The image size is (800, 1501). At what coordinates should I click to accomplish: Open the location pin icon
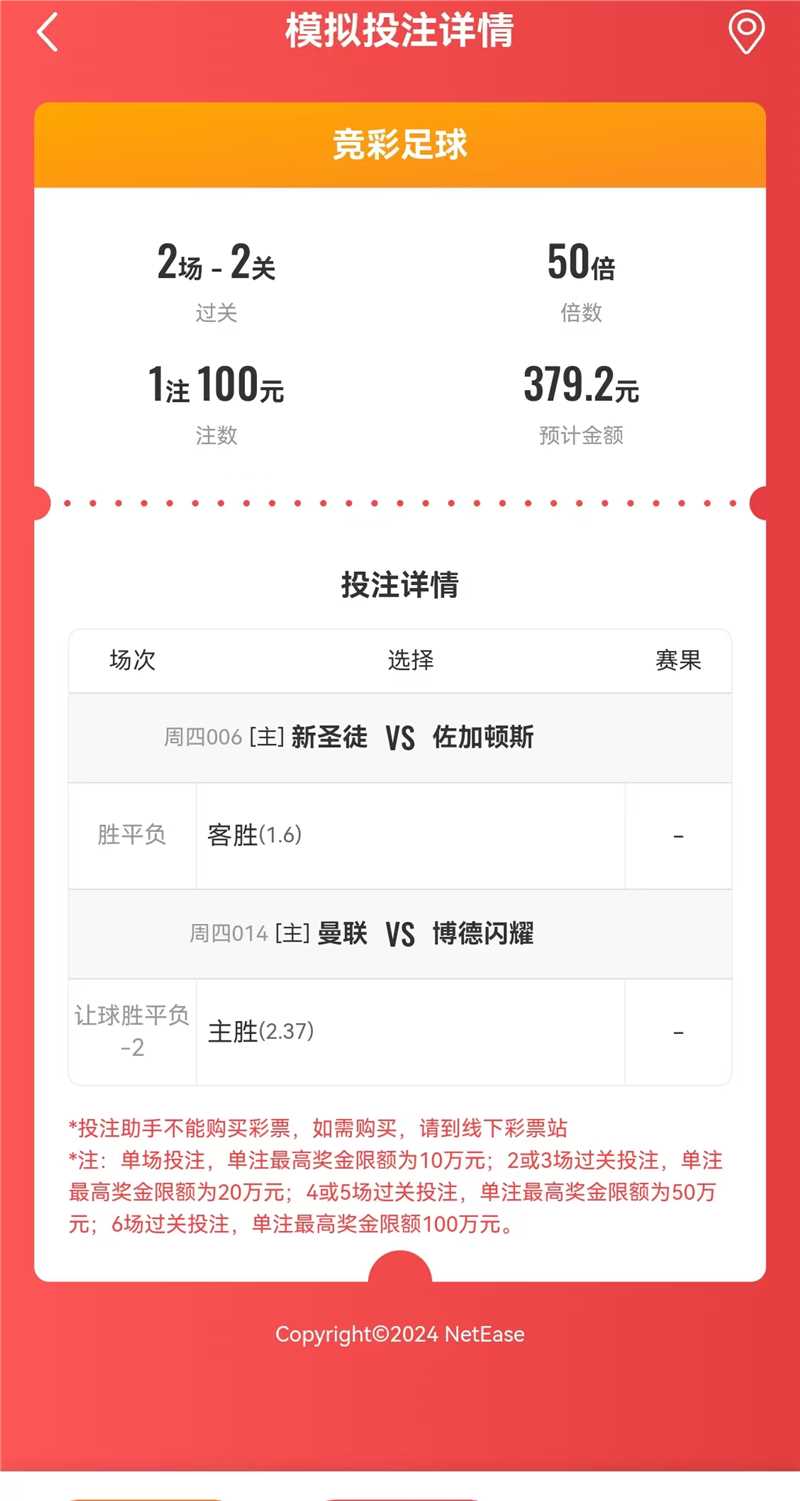tap(746, 32)
